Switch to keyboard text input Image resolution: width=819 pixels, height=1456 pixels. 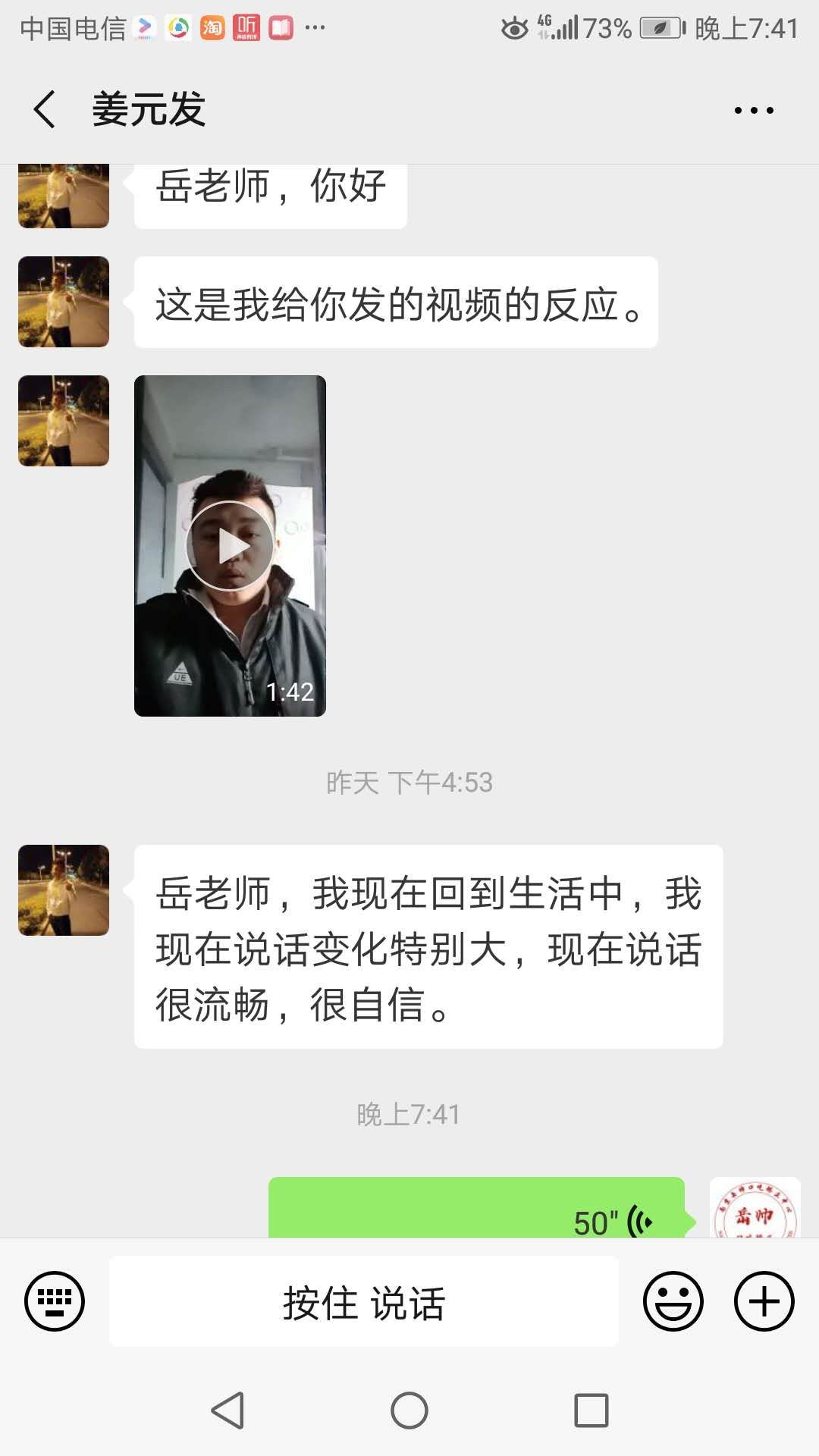55,1301
